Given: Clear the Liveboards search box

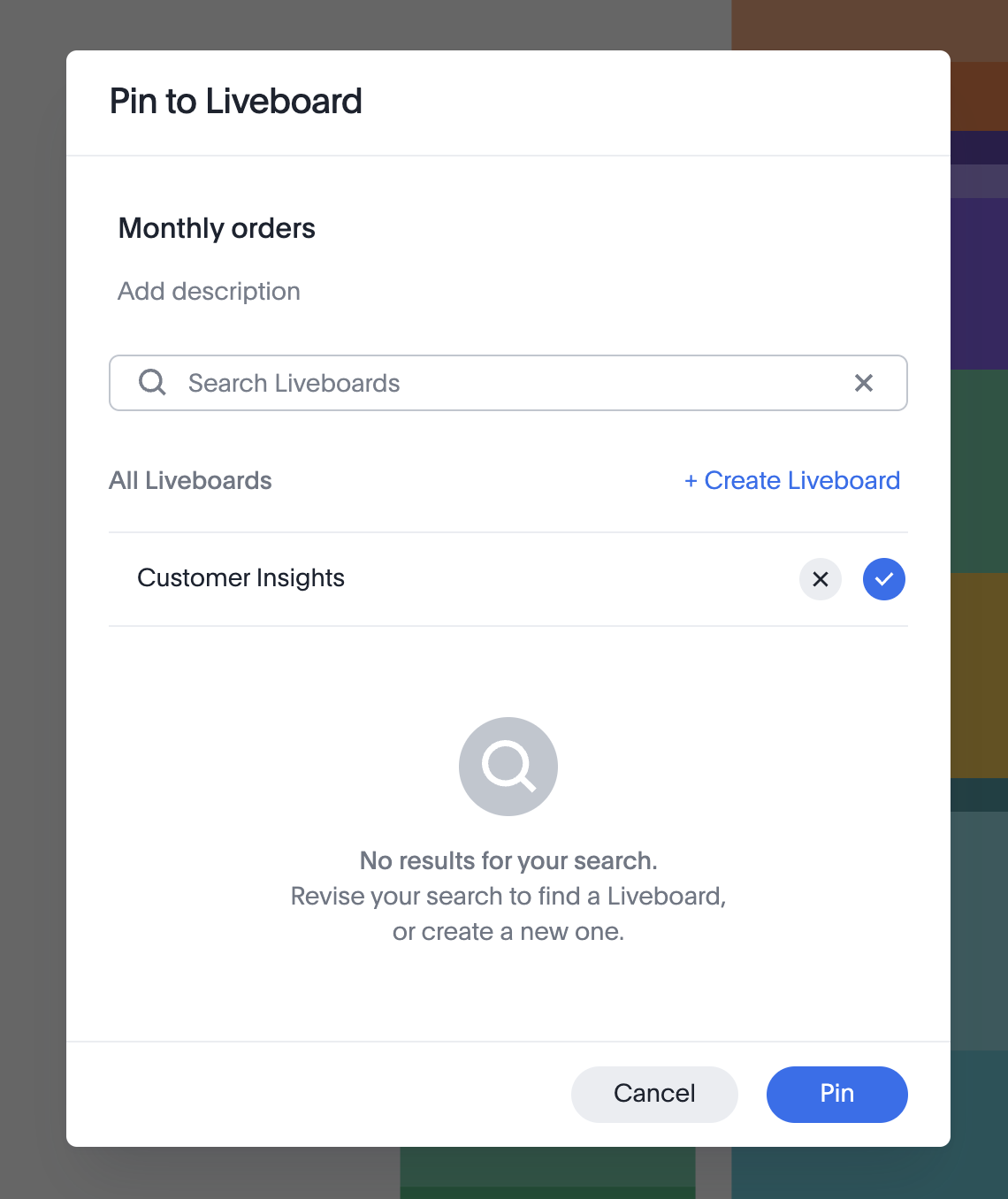Looking at the screenshot, I should [864, 383].
